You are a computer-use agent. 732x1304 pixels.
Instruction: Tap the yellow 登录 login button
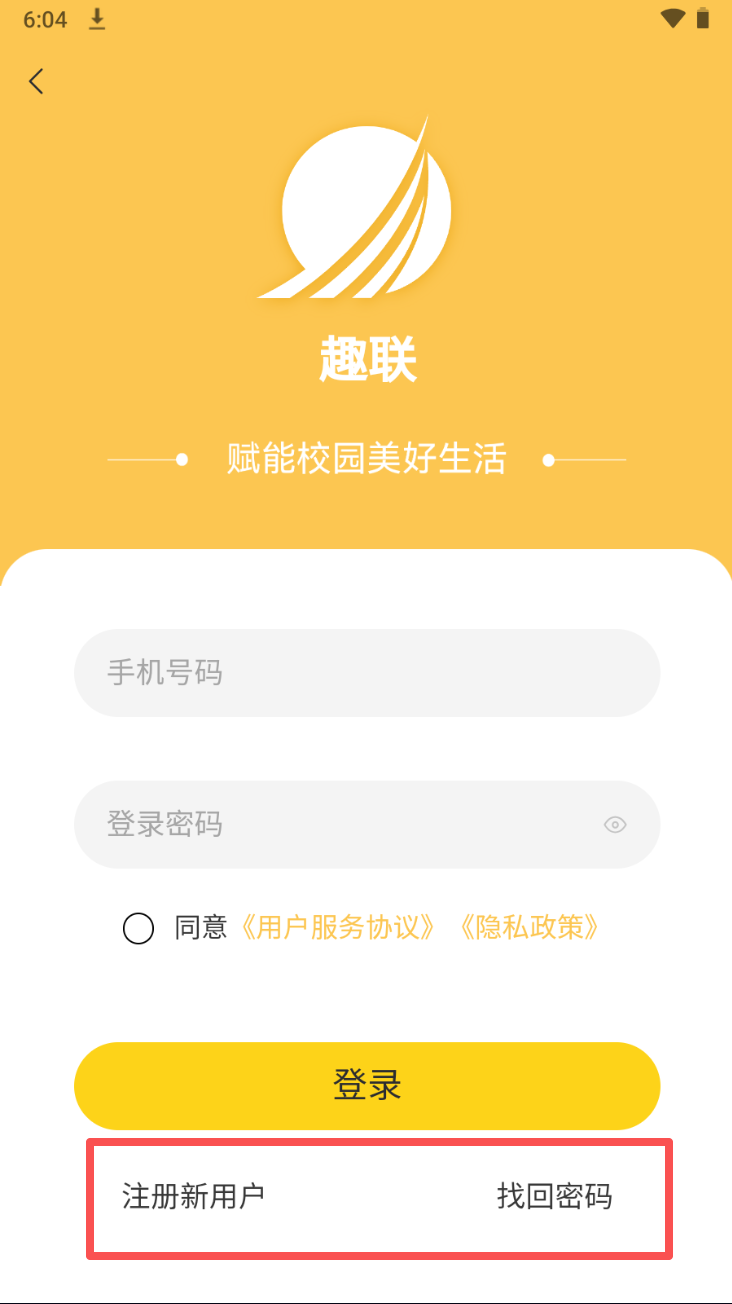366,1086
